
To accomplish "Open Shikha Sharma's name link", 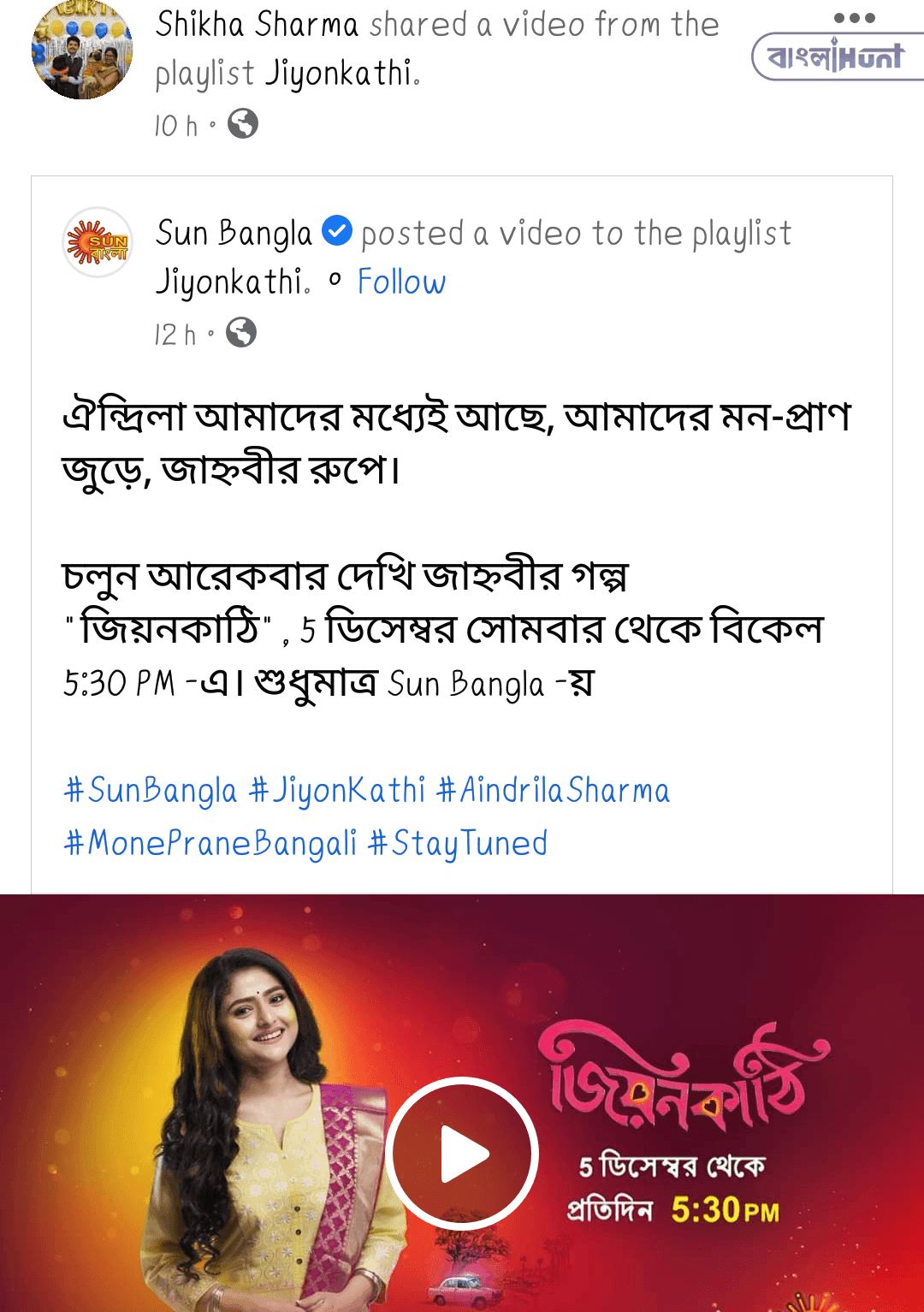I will click(257, 25).
